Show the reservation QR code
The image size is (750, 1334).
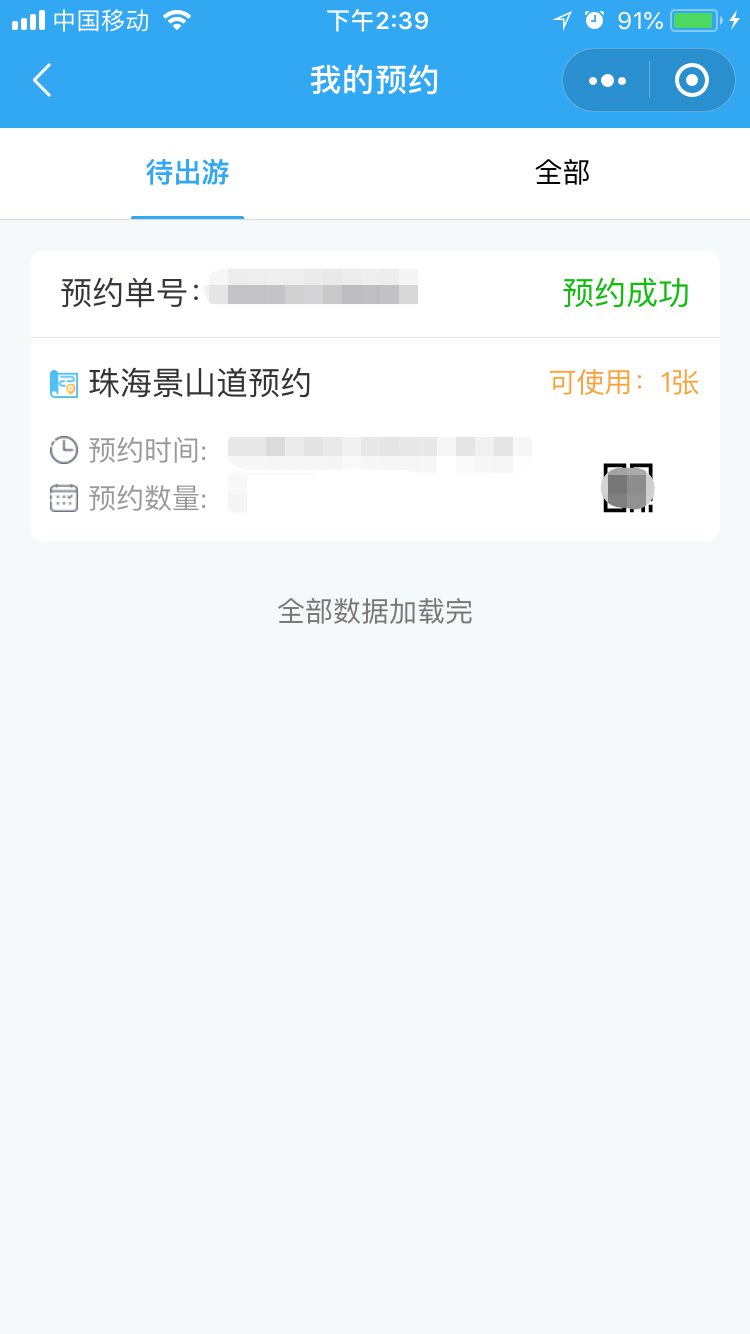pos(628,488)
